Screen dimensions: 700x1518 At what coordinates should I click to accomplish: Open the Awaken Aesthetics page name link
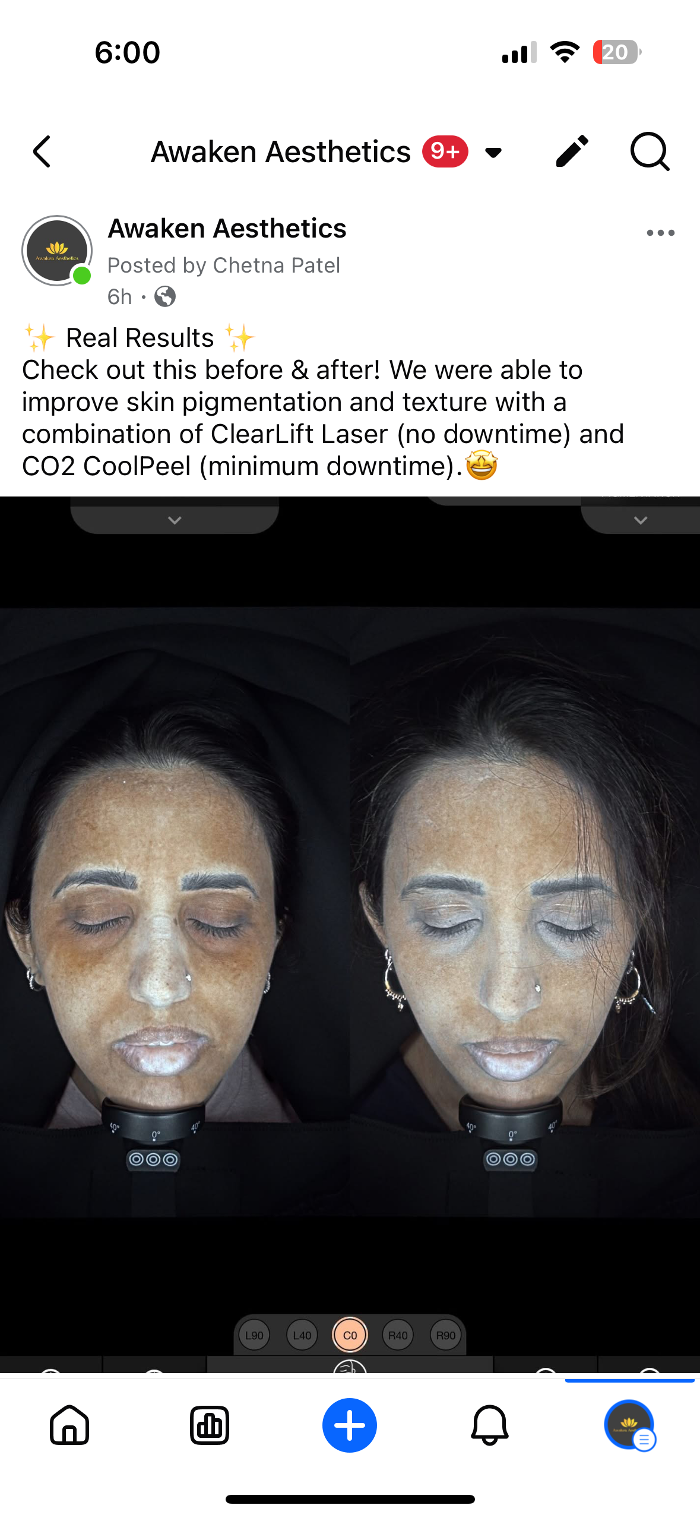pos(227,229)
